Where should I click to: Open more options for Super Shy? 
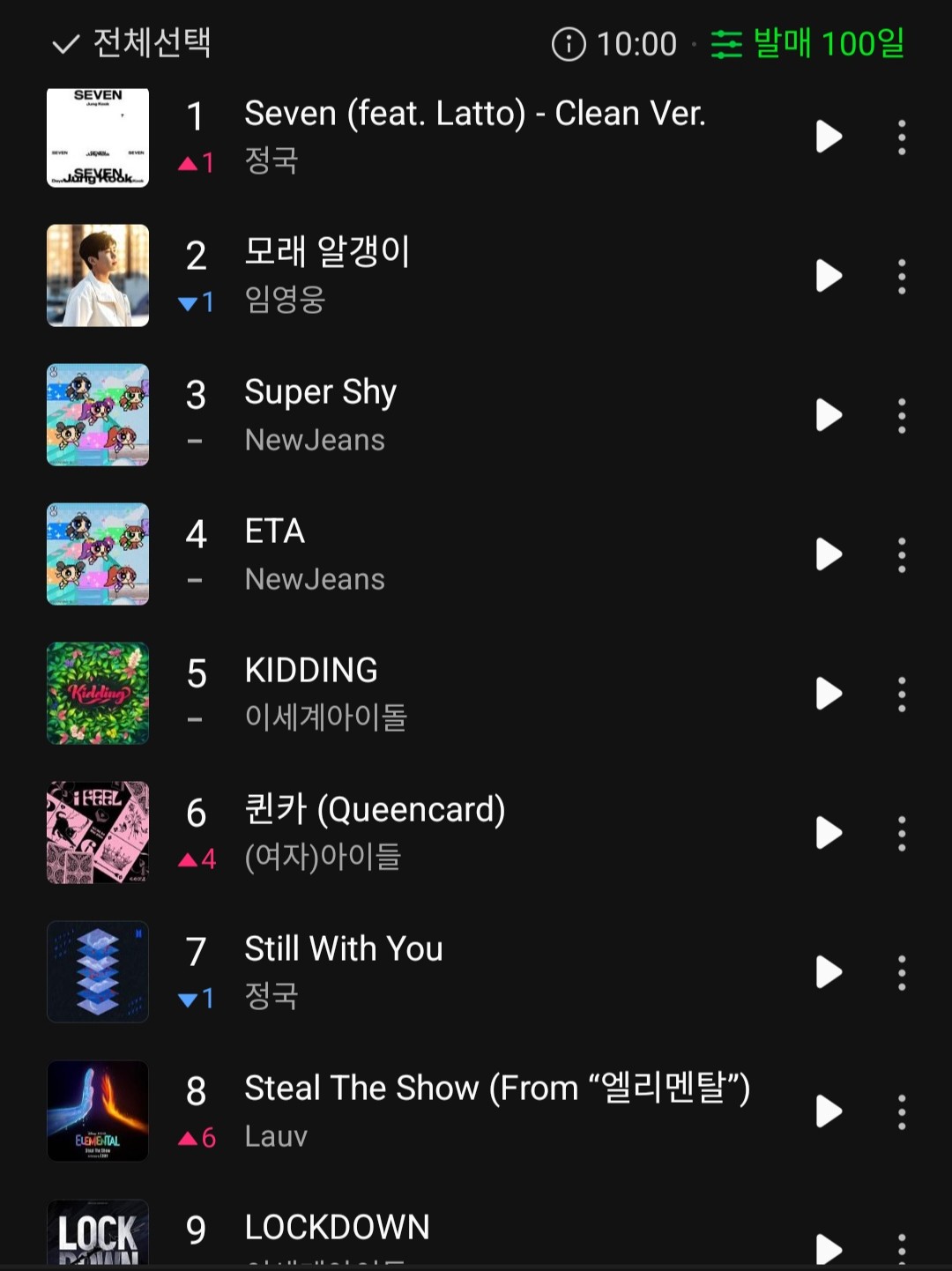(901, 415)
